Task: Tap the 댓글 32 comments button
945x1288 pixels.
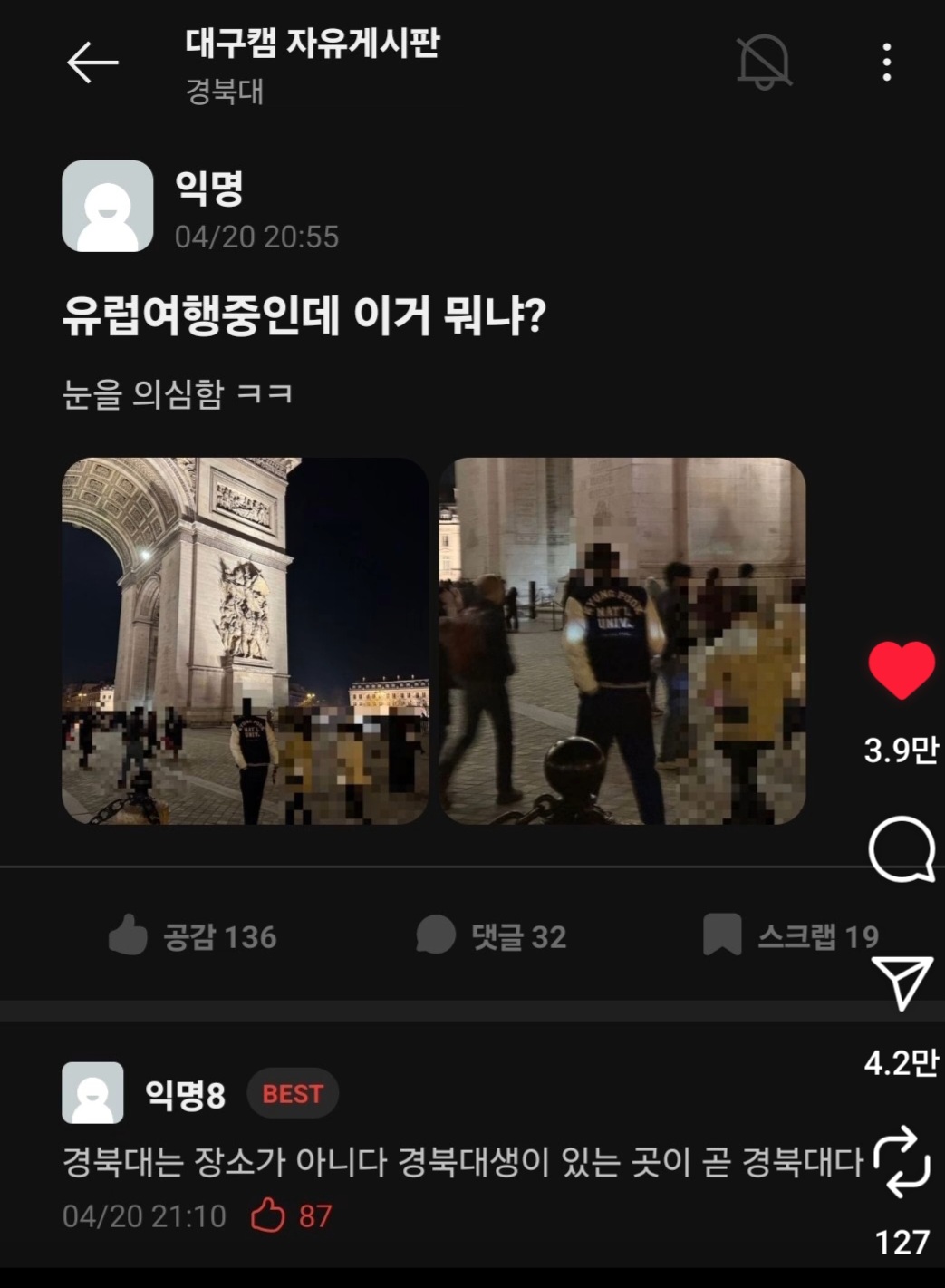Action: pos(492,935)
